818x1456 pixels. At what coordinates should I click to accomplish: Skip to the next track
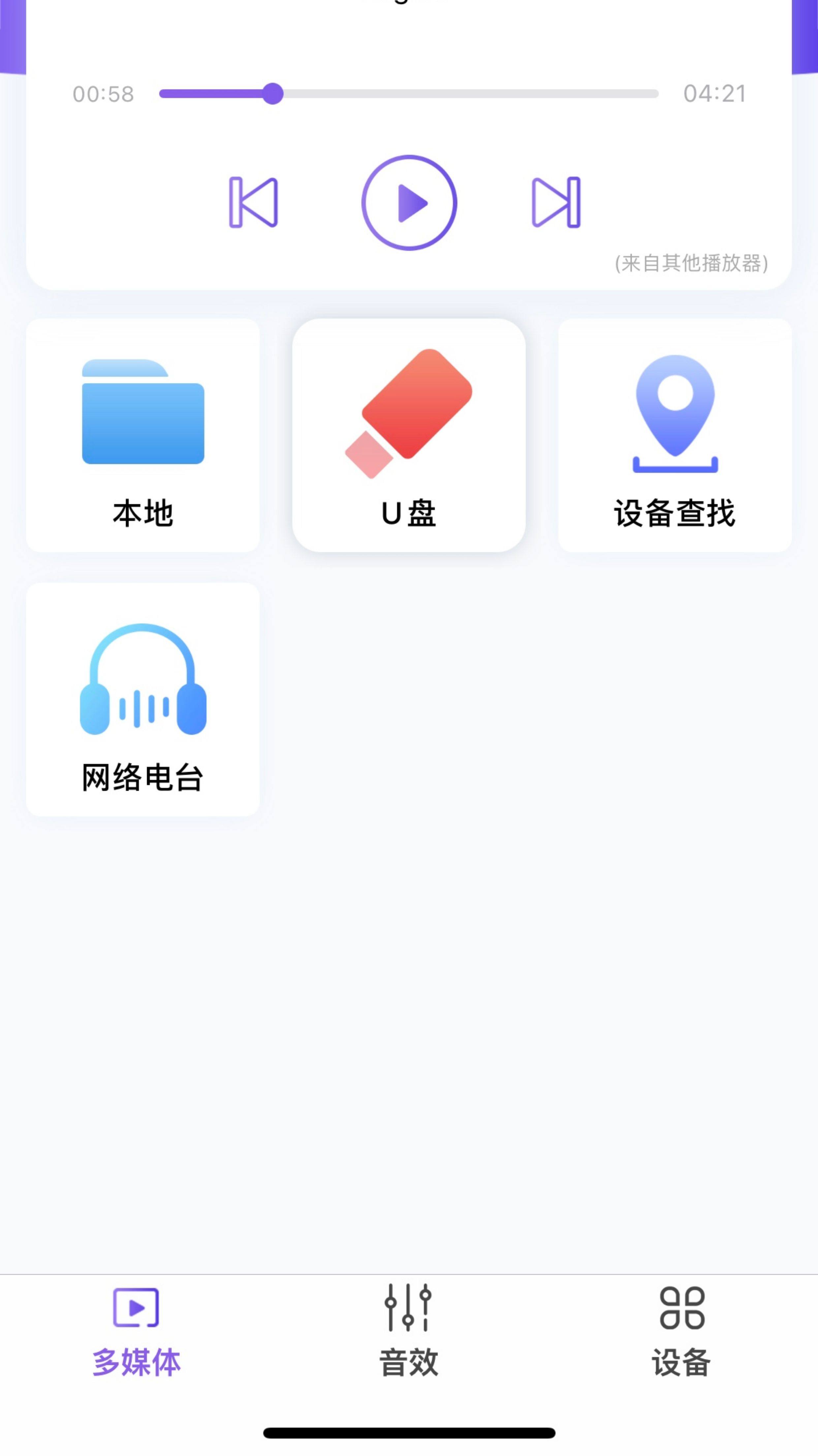point(556,202)
